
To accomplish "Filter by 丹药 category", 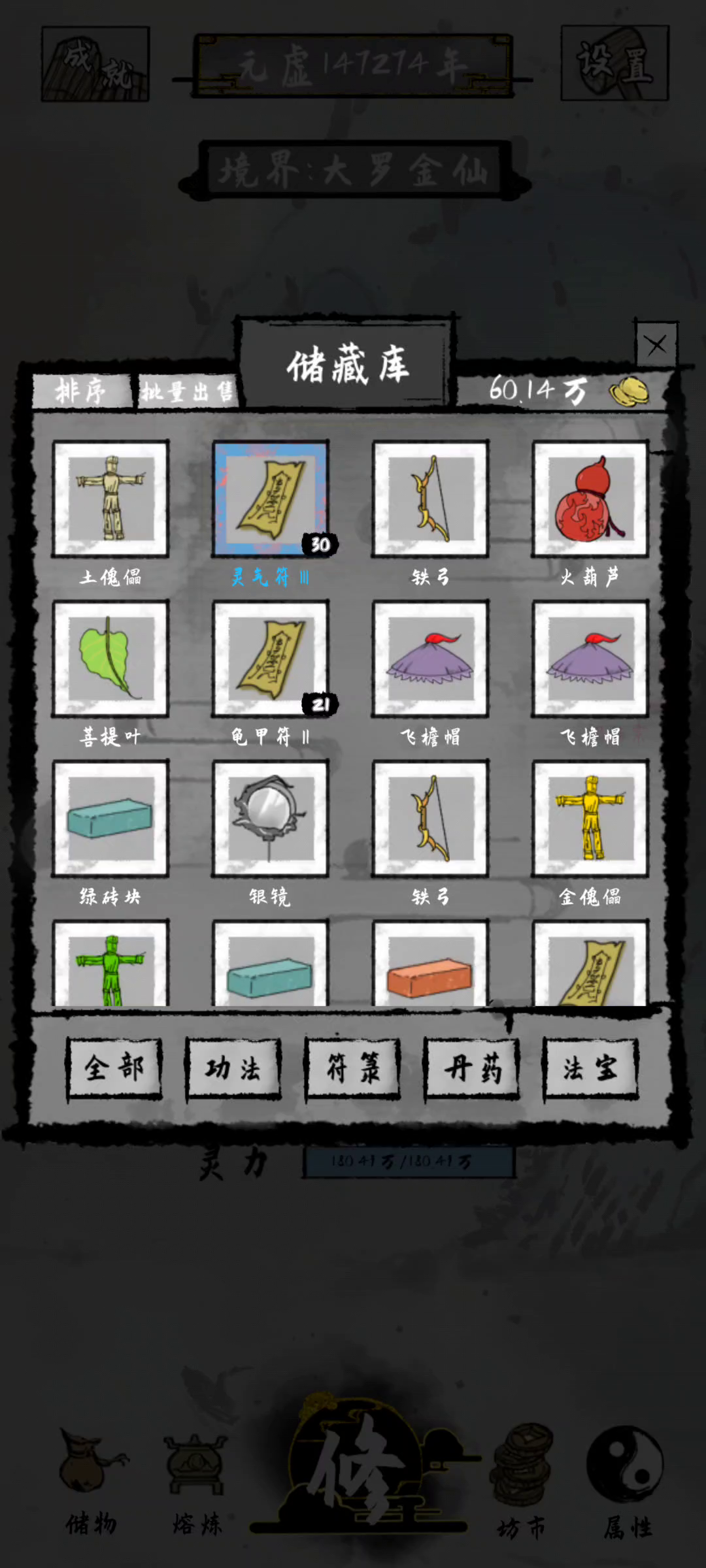I will pos(472,1069).
